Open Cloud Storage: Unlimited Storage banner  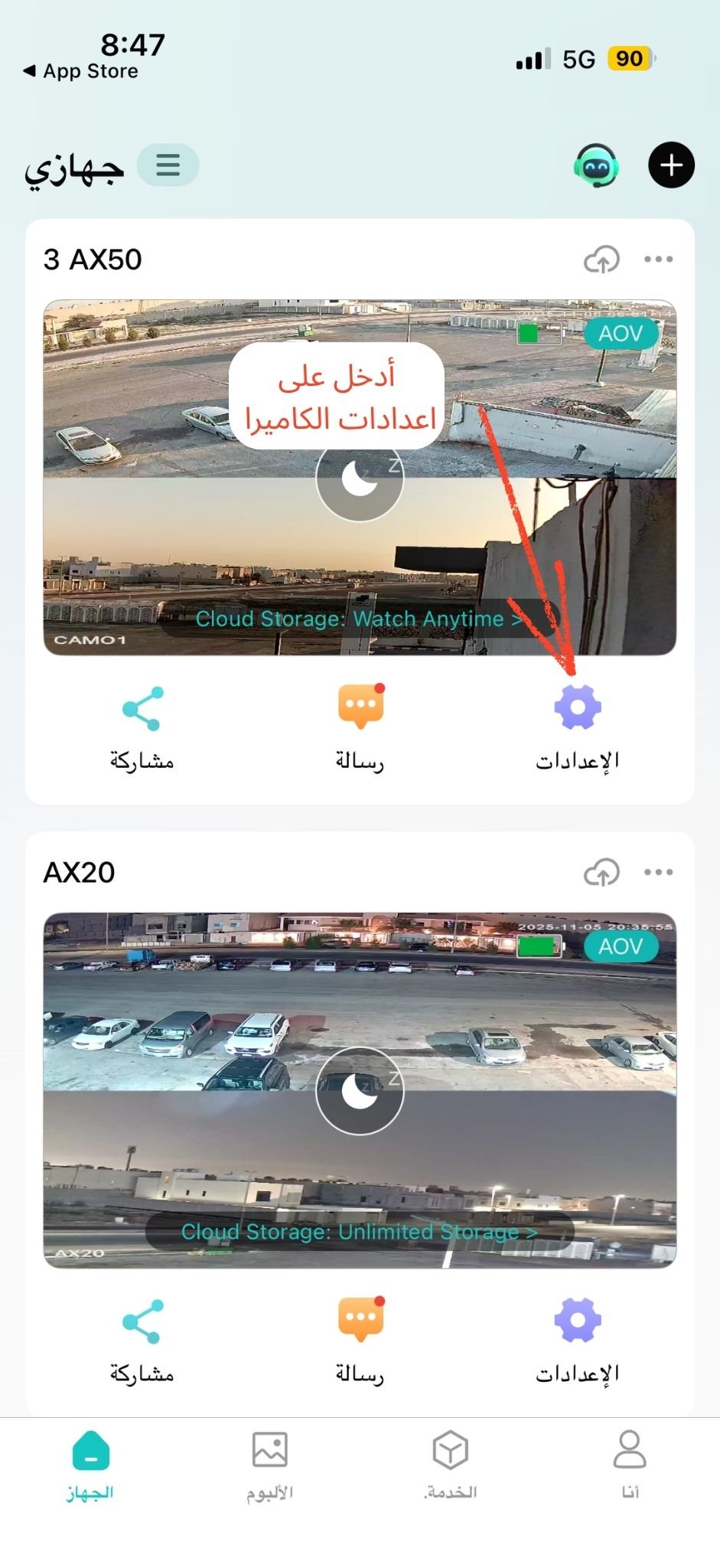coord(360,1231)
